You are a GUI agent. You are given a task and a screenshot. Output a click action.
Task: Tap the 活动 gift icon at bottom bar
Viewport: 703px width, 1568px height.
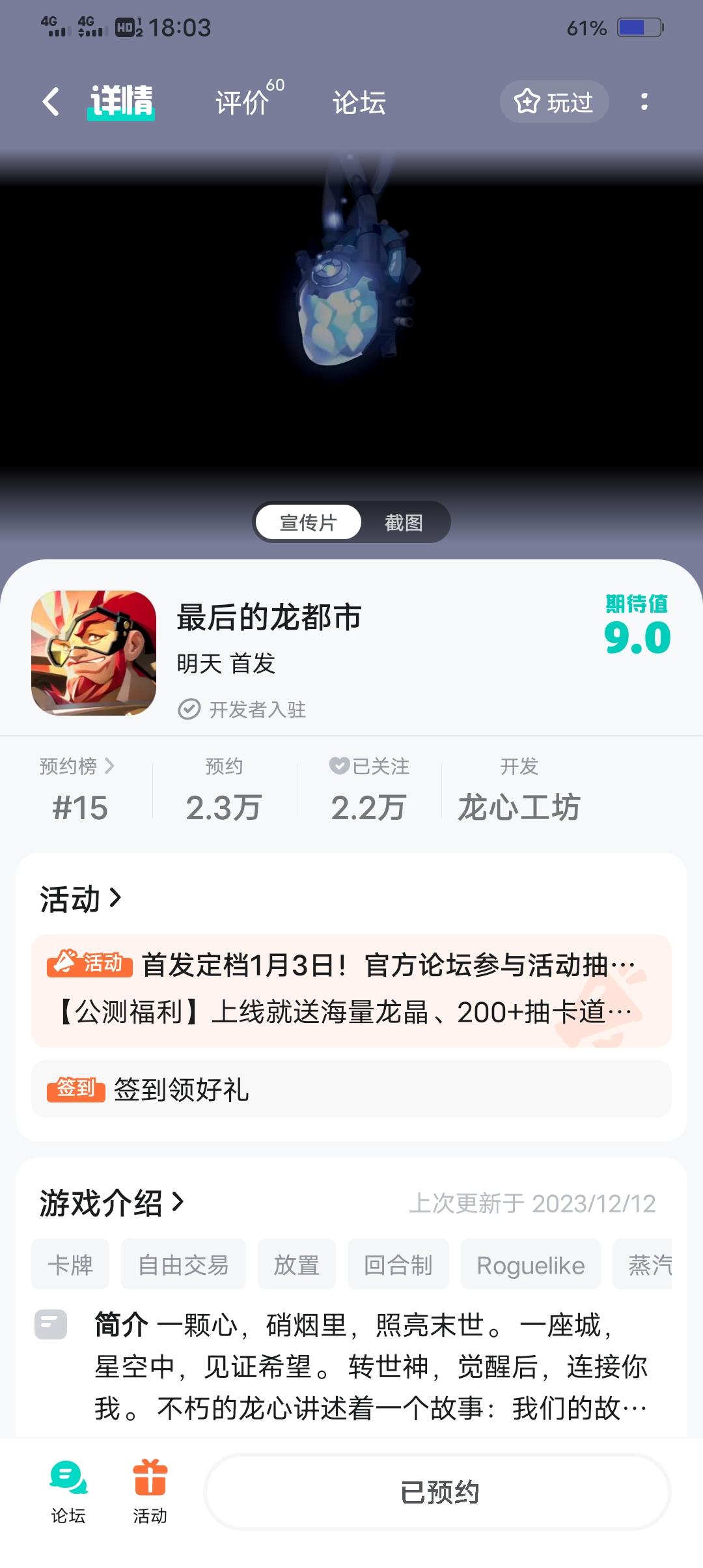[150, 1495]
